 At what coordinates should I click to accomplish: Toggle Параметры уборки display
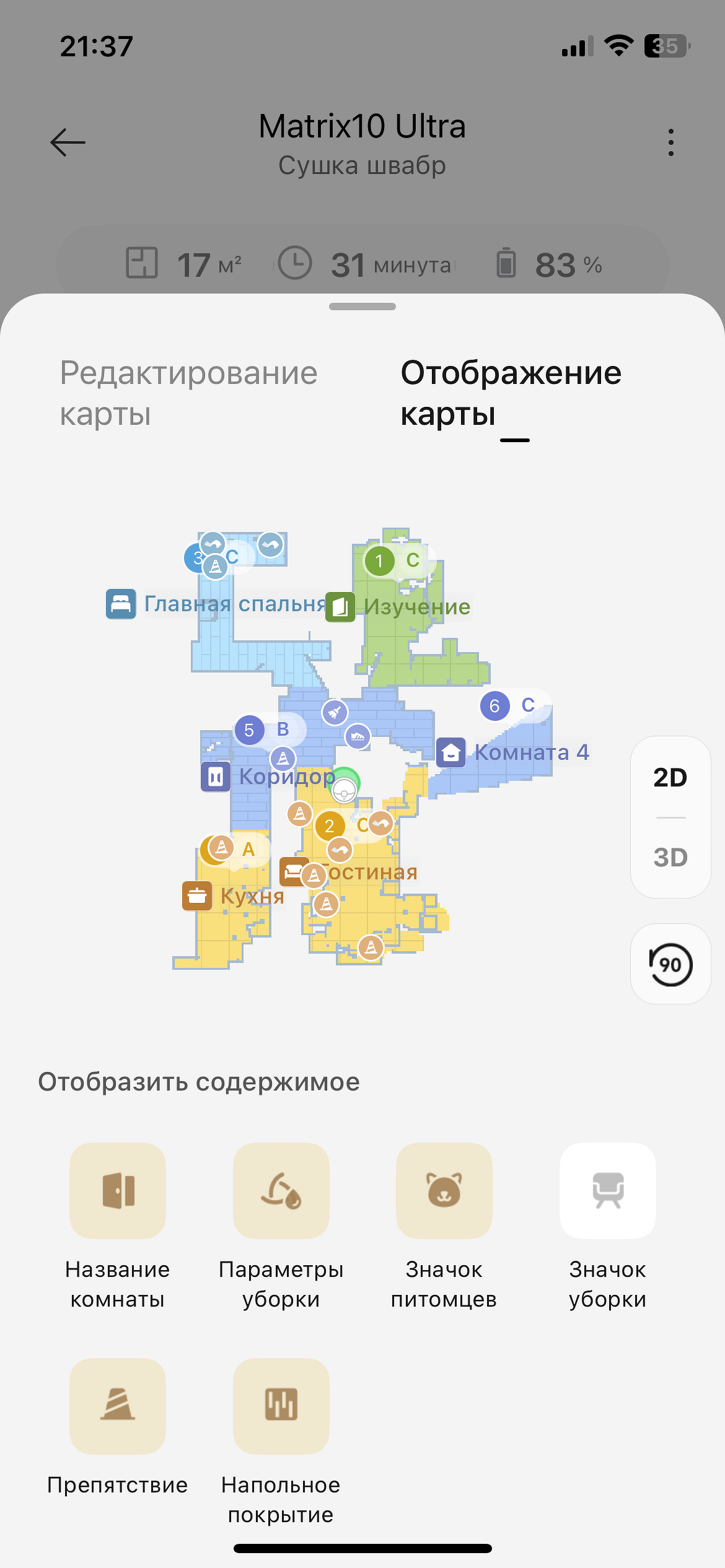[x=281, y=1190]
